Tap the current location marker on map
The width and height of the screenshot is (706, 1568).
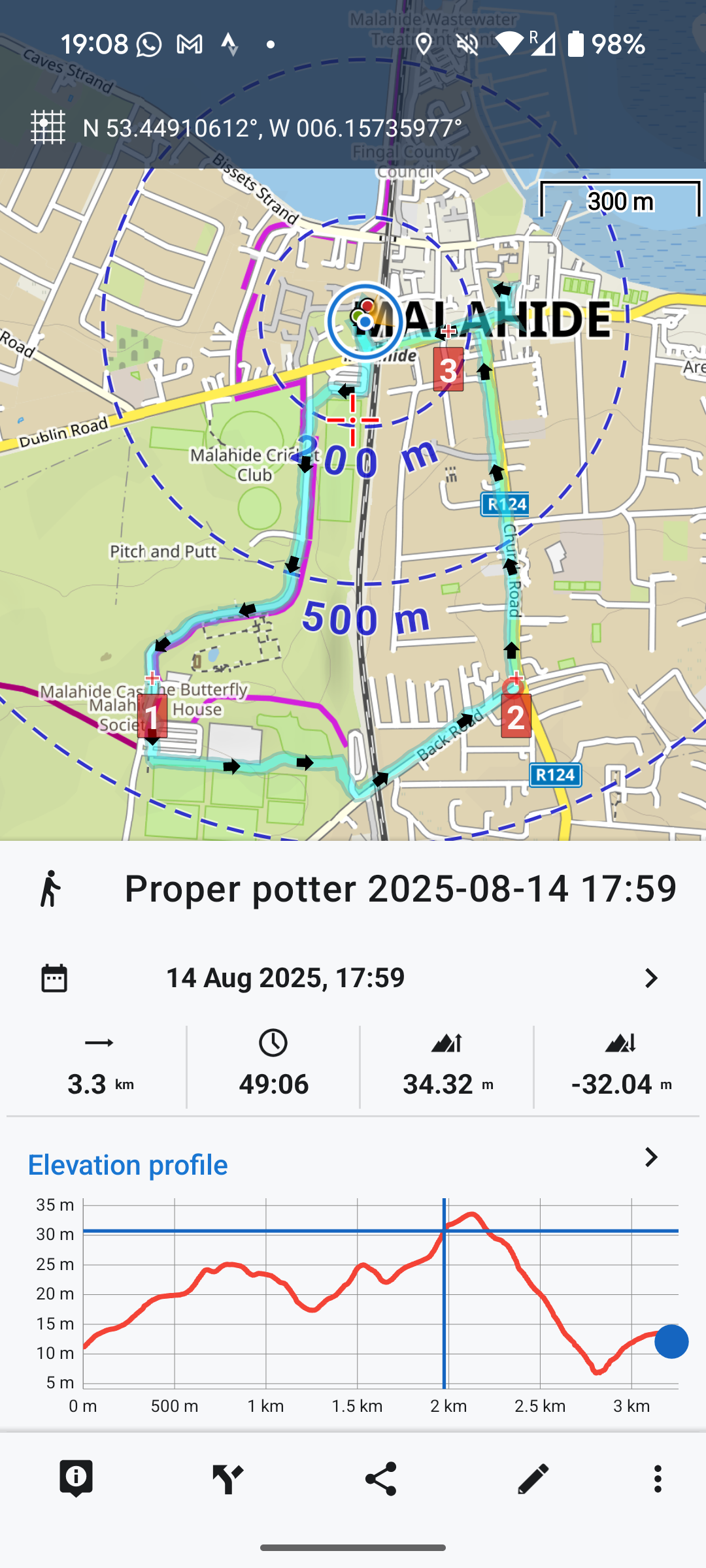(x=365, y=321)
